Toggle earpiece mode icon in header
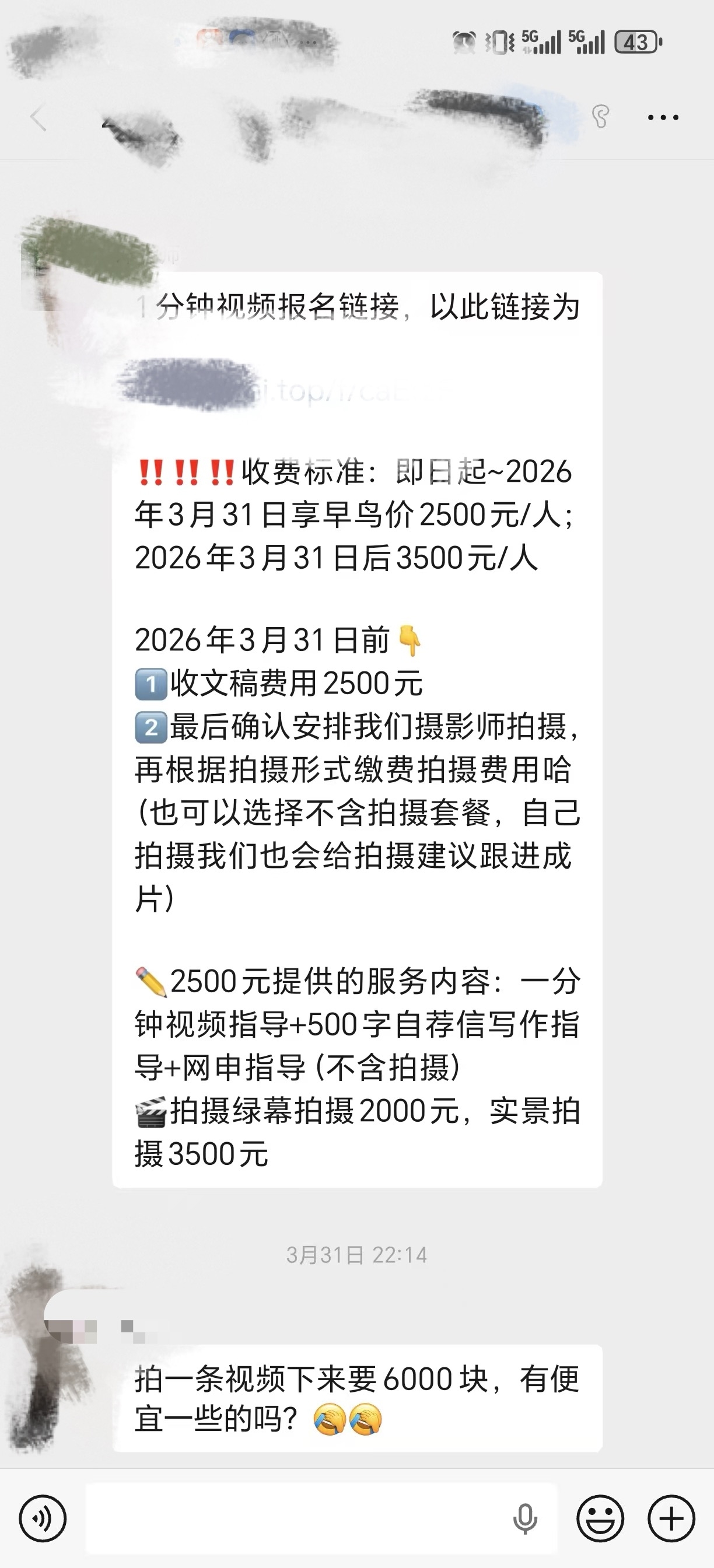 (600, 116)
